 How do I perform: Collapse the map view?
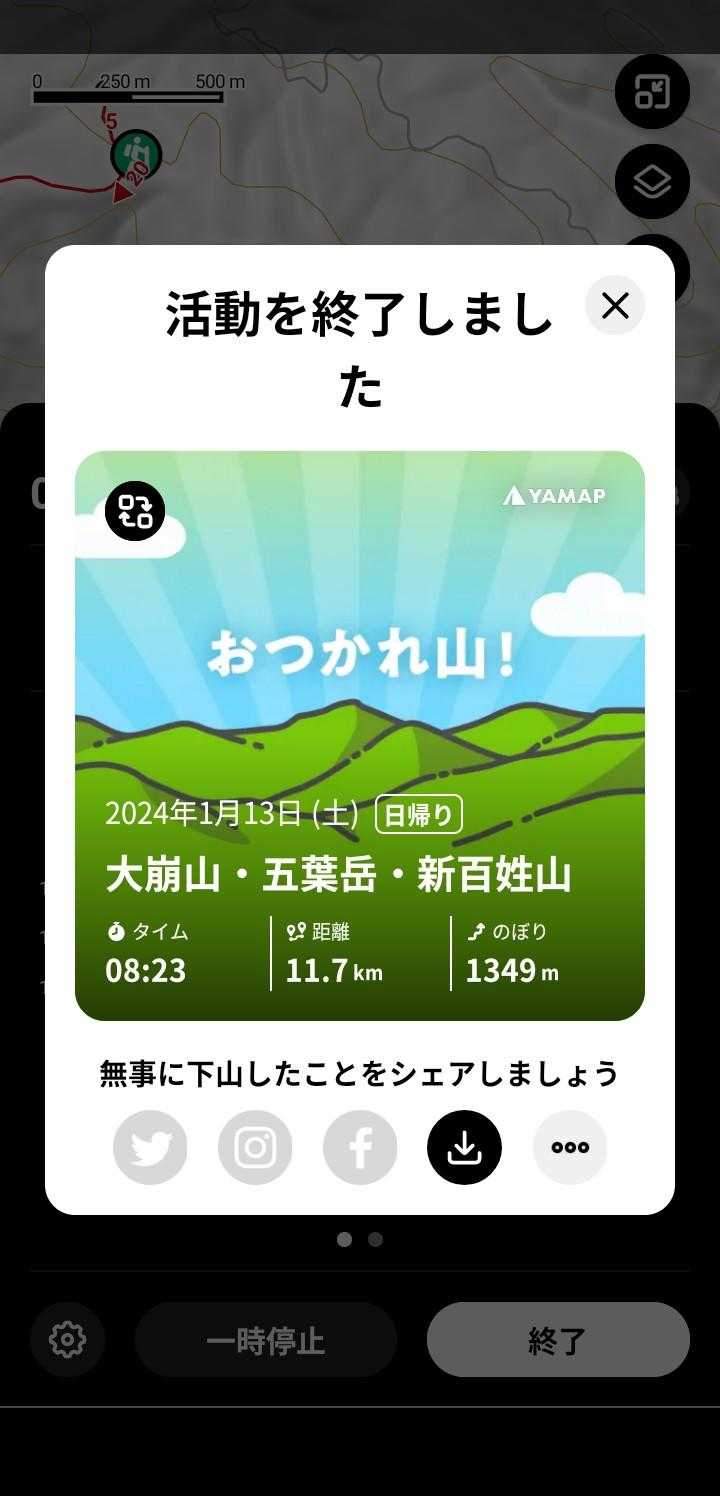click(652, 92)
